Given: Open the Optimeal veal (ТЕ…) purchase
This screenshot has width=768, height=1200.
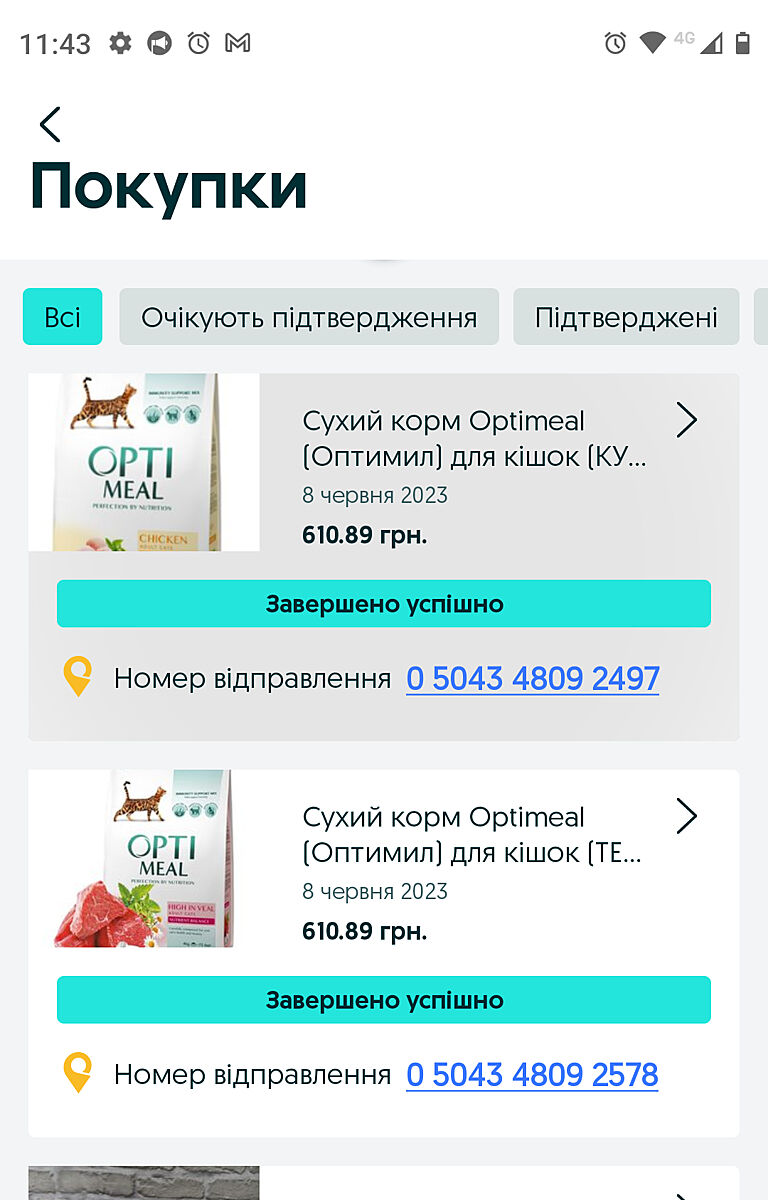Looking at the screenshot, I should pos(686,817).
